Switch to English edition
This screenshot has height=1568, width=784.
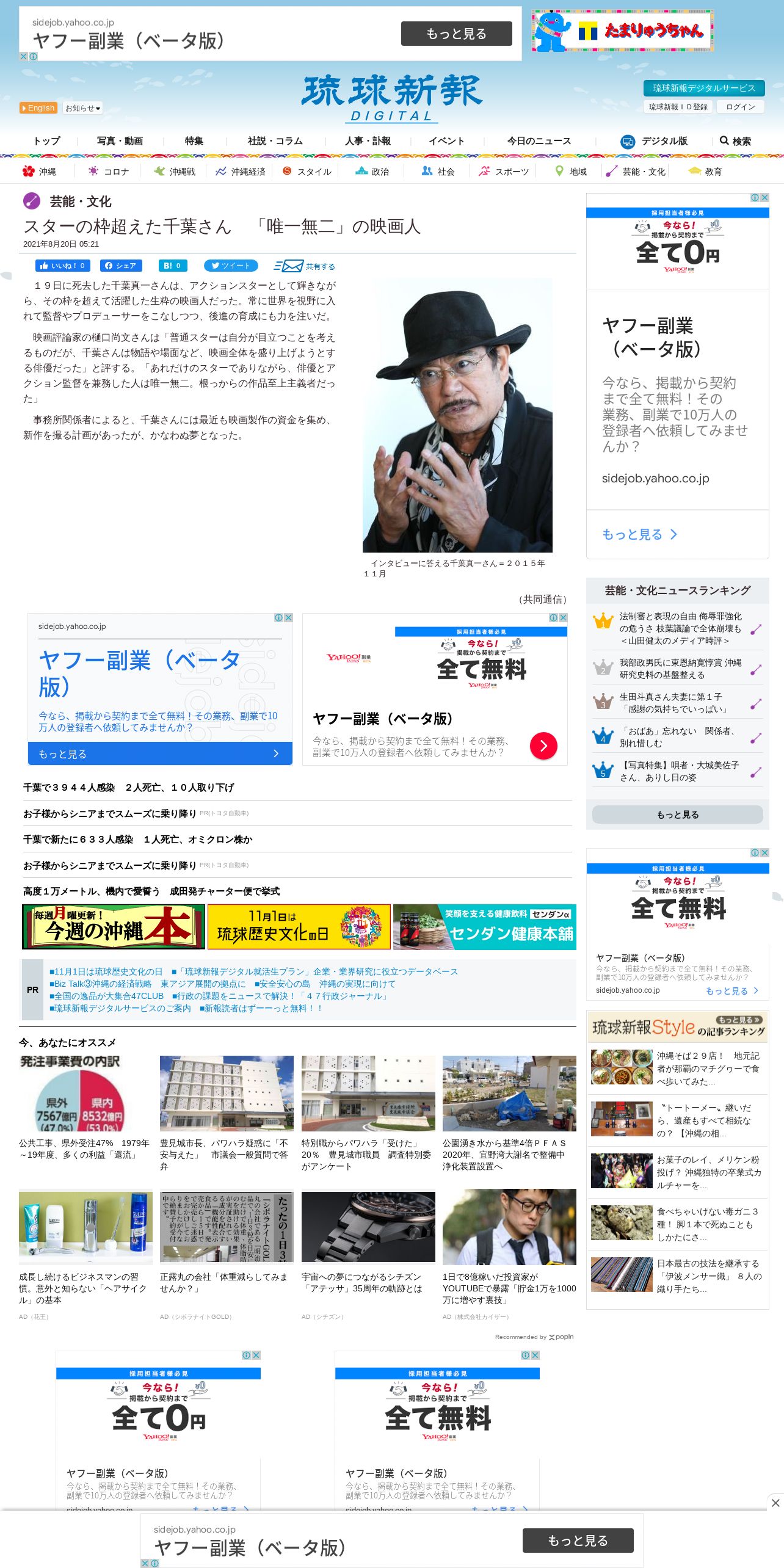(x=38, y=108)
